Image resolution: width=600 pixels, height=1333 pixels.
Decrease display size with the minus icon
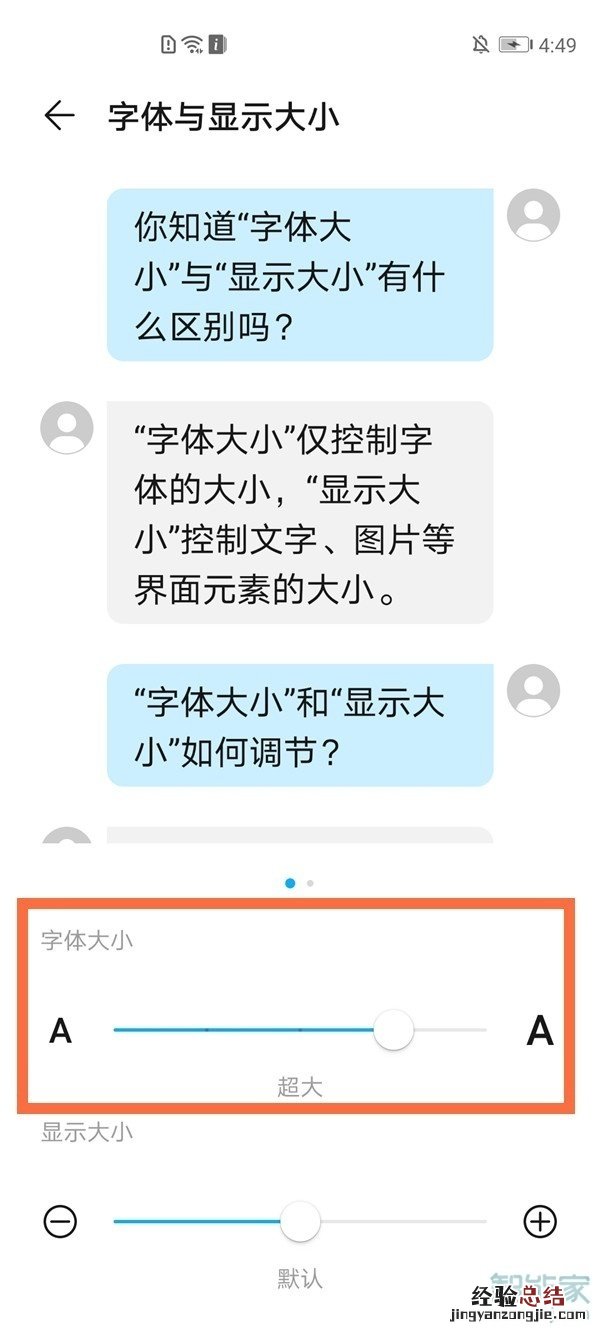(61, 1221)
